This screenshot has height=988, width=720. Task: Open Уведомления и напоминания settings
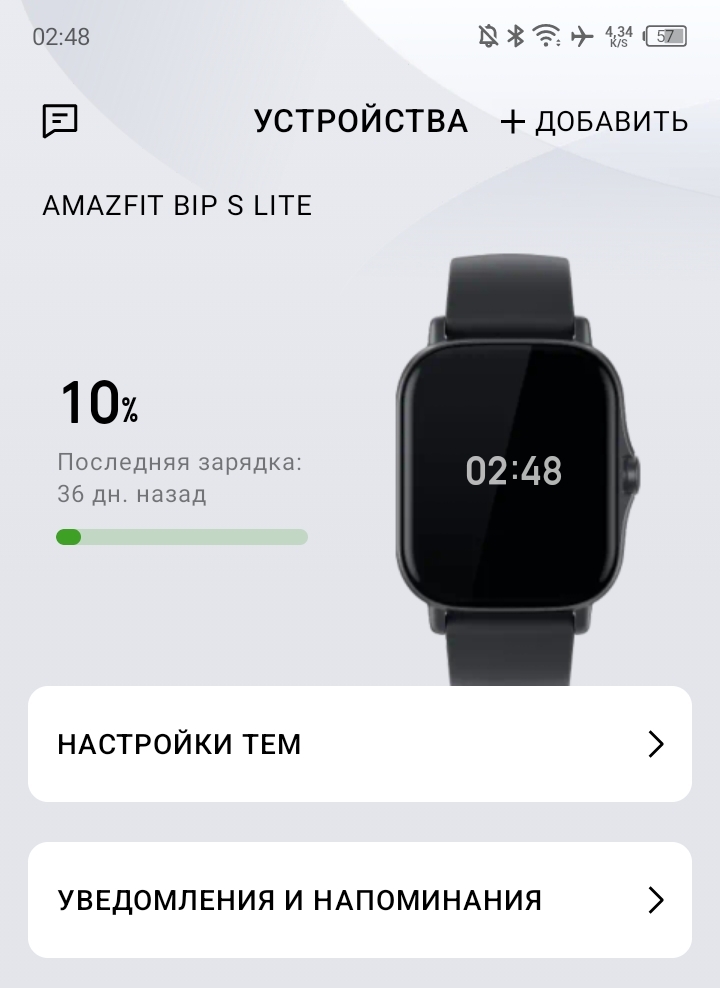[359, 900]
